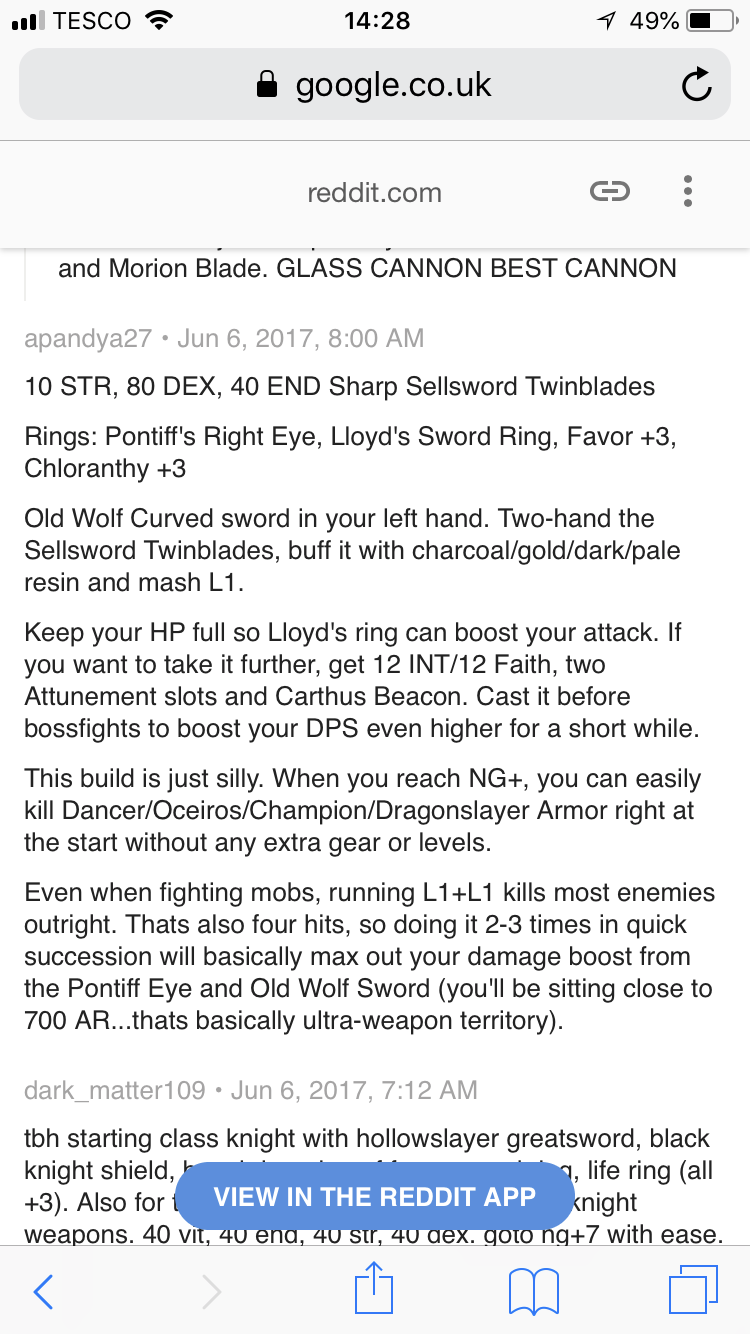The height and width of the screenshot is (1334, 750).
Task: Tap the google.co.uk address bar
Action: click(374, 85)
